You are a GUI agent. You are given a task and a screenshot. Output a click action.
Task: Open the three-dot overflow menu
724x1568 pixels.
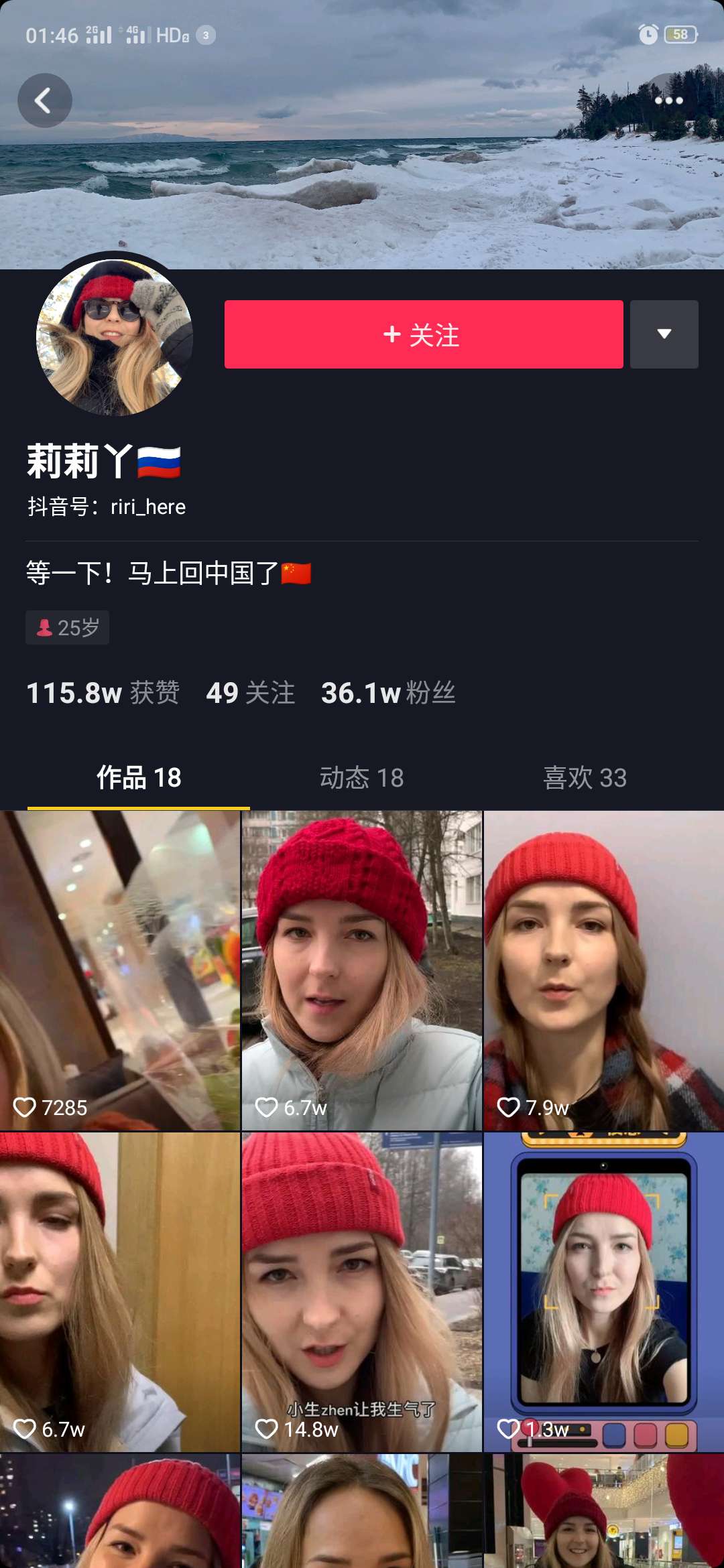(x=668, y=101)
